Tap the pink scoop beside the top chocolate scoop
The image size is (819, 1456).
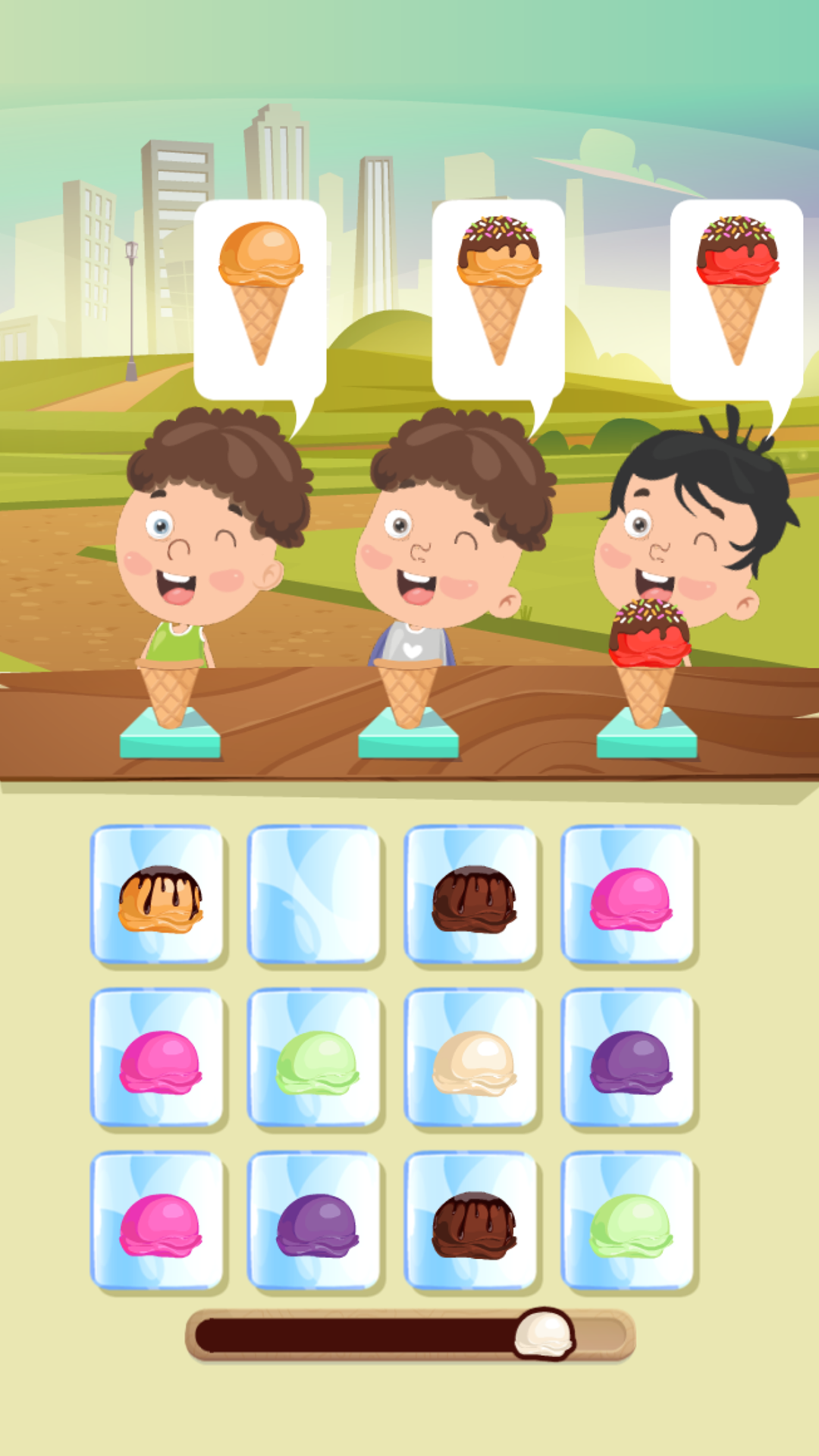[630, 899]
